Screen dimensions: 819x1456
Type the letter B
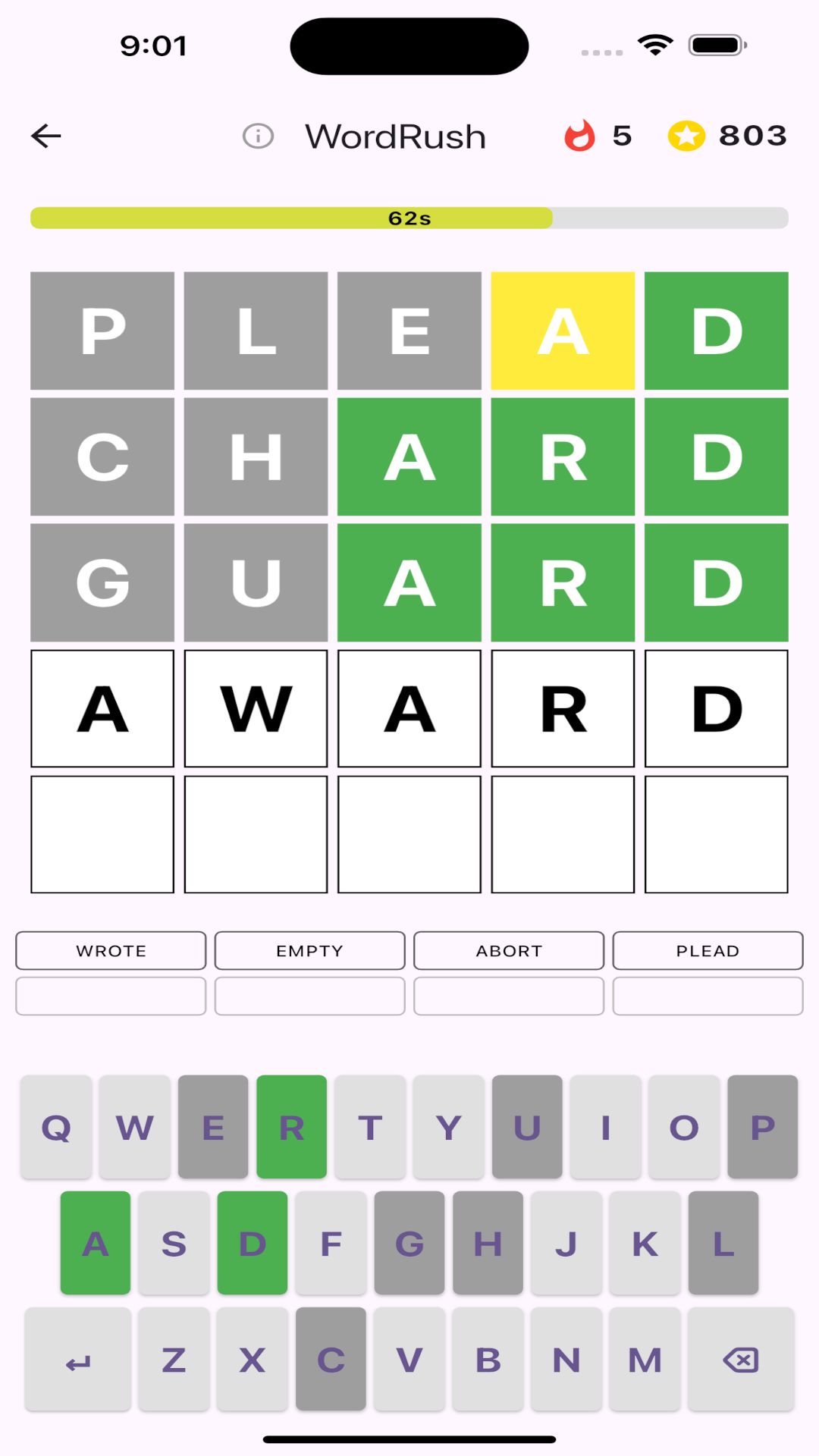pos(488,1360)
